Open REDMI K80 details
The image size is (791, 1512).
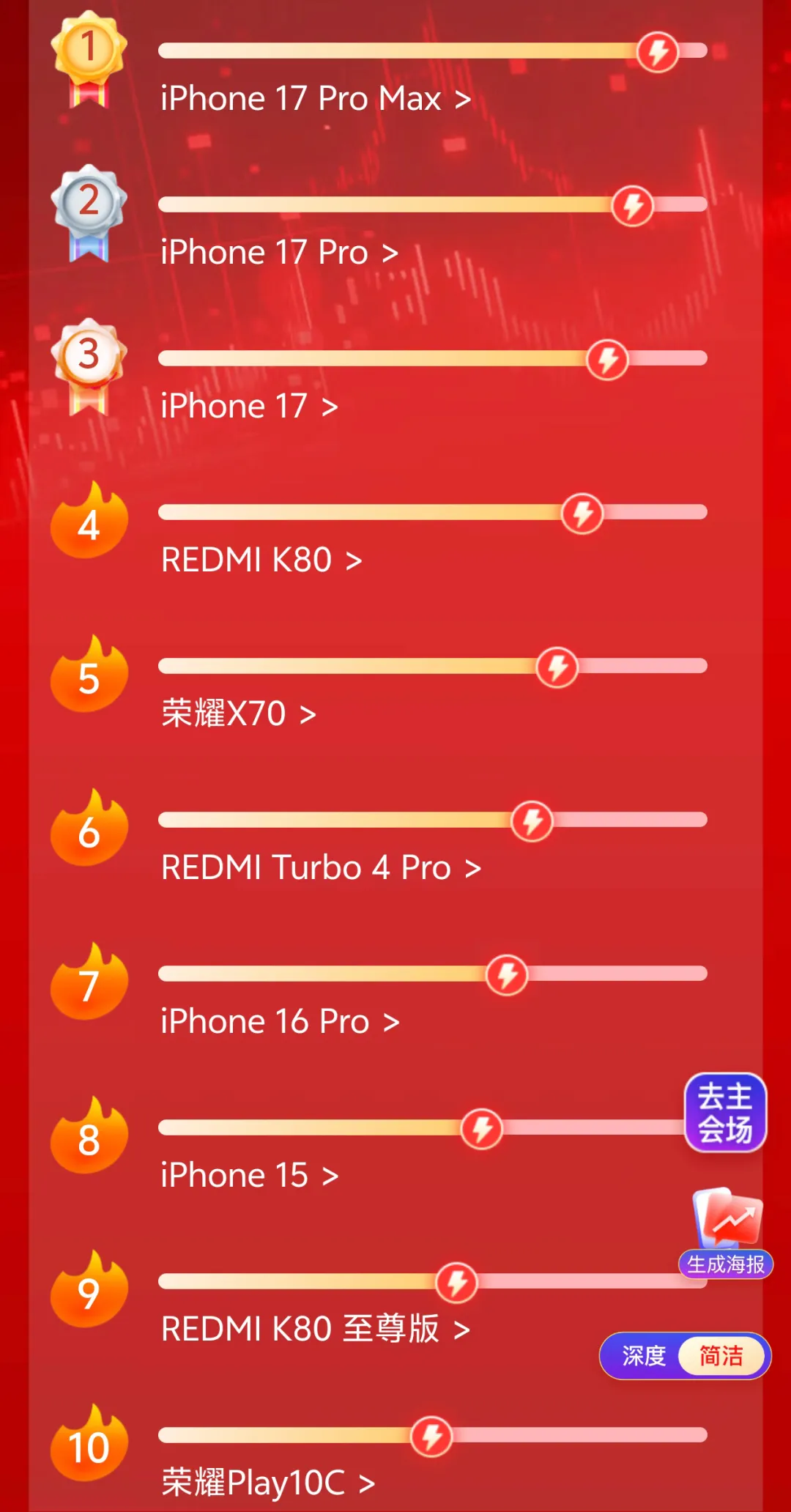tap(261, 560)
